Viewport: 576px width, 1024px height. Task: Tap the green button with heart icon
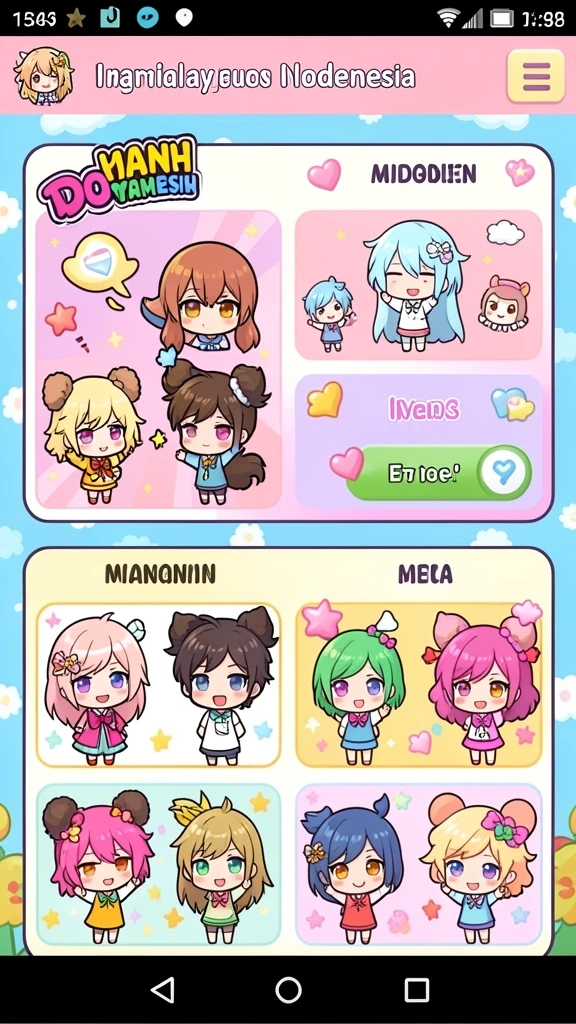click(x=438, y=473)
